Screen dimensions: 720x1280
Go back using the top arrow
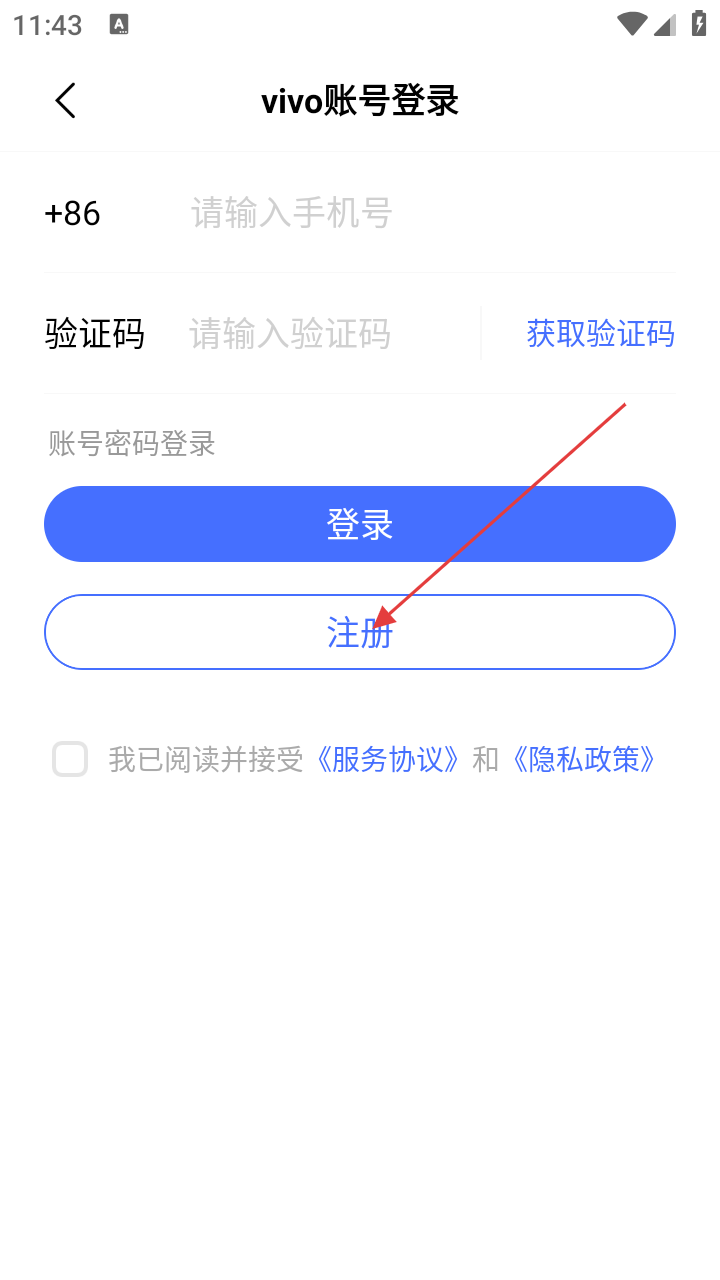[66, 101]
